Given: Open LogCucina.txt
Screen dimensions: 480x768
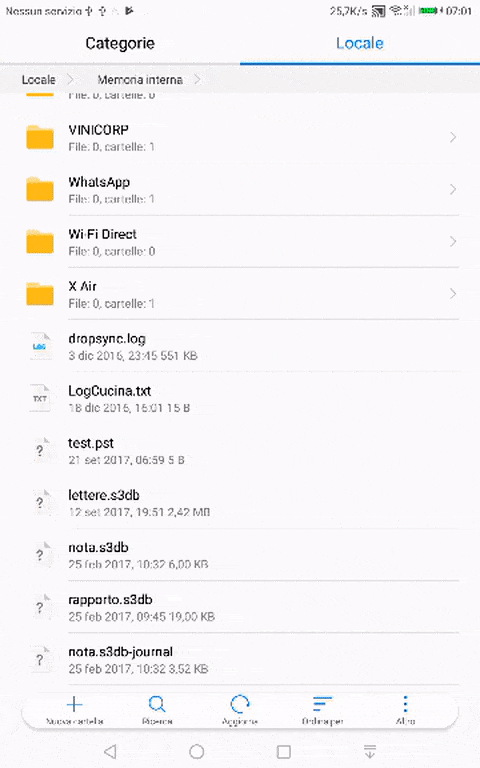Looking at the screenshot, I should pos(240,398).
